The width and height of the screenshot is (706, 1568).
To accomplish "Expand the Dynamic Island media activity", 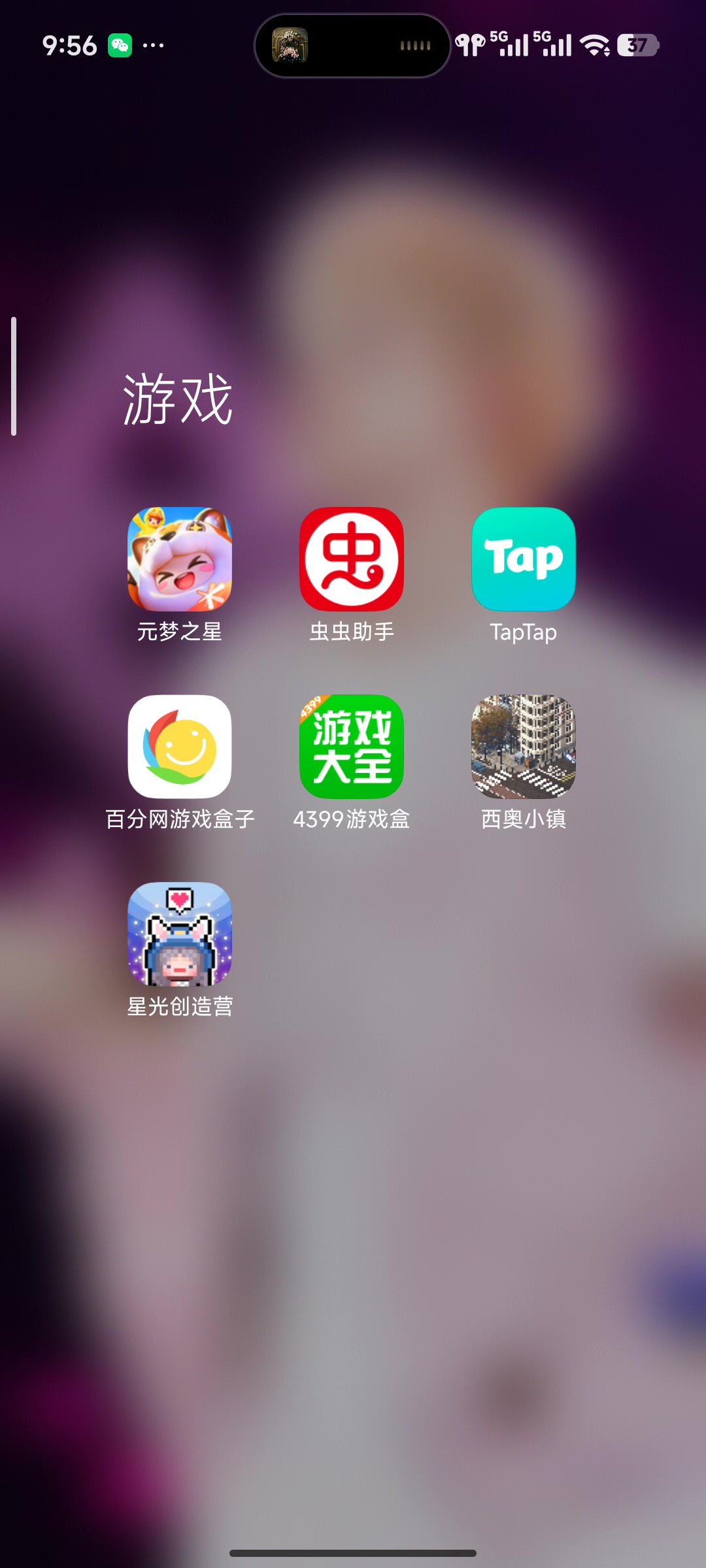I will pos(352,46).
